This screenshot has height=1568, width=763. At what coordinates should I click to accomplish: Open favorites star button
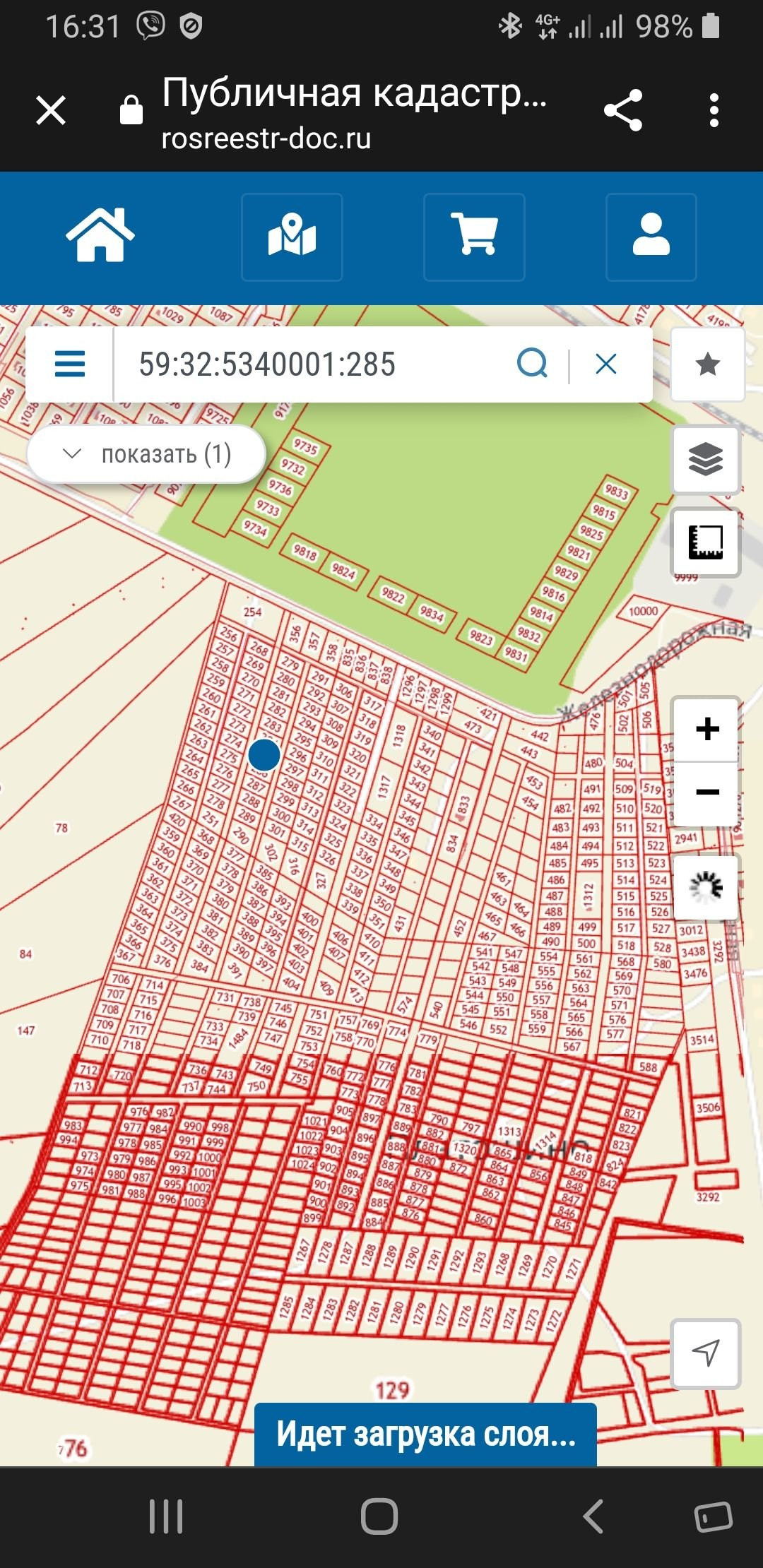pos(707,364)
